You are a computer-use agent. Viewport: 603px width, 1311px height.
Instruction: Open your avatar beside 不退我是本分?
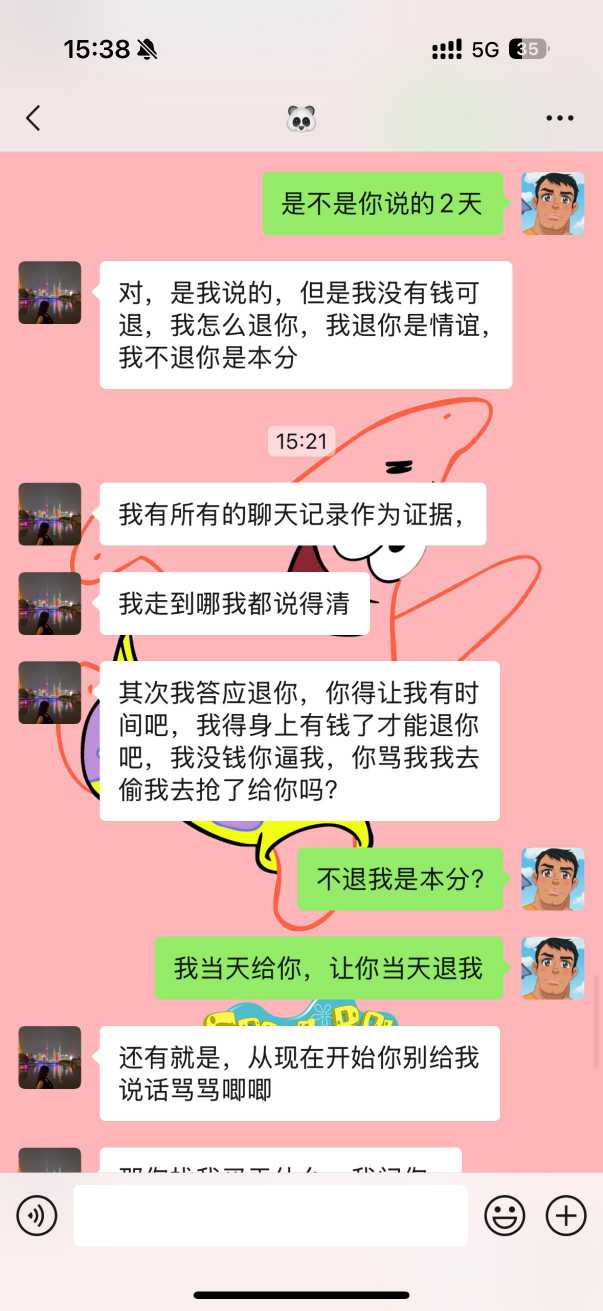tap(552, 879)
